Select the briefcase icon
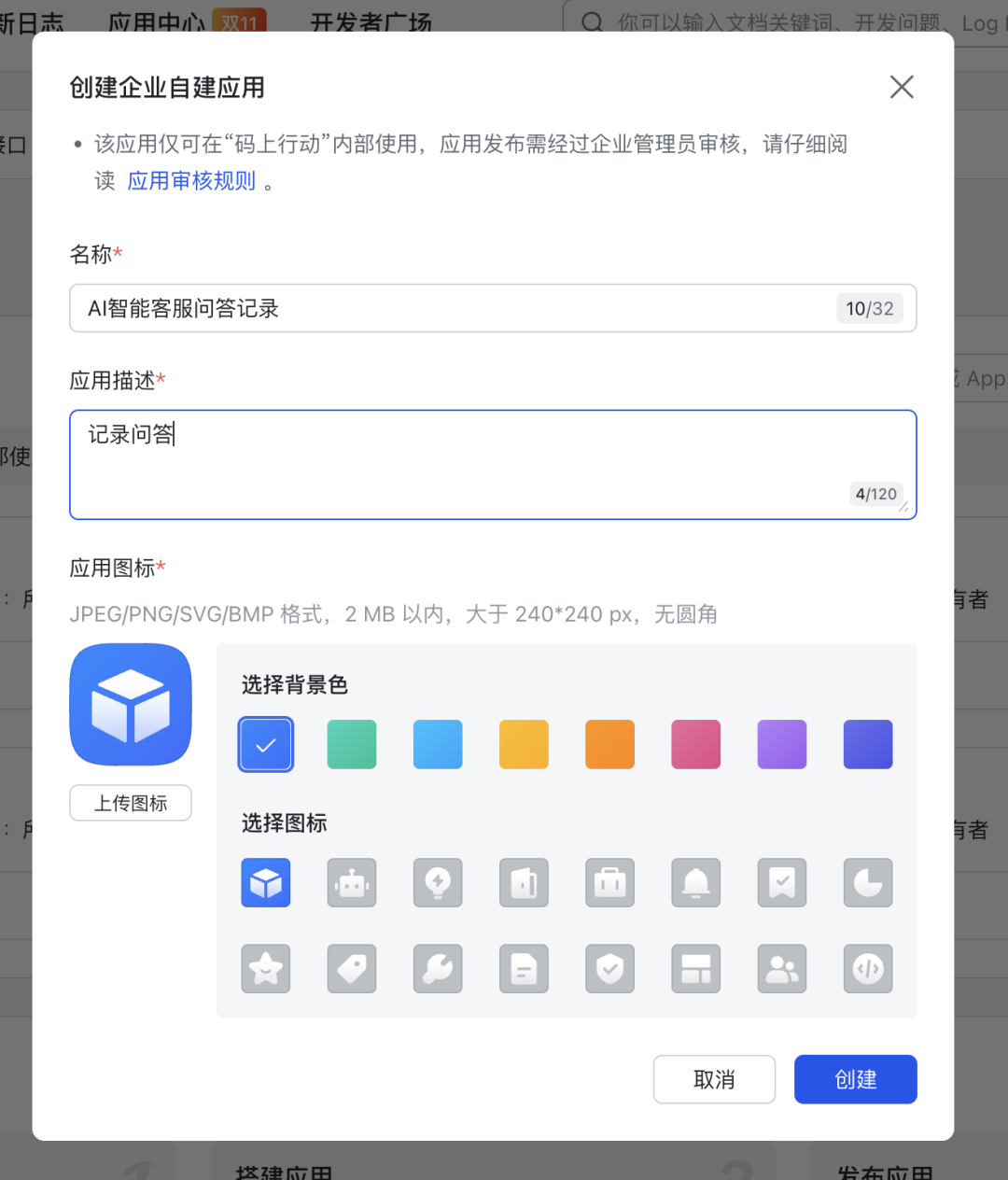 tap(609, 882)
